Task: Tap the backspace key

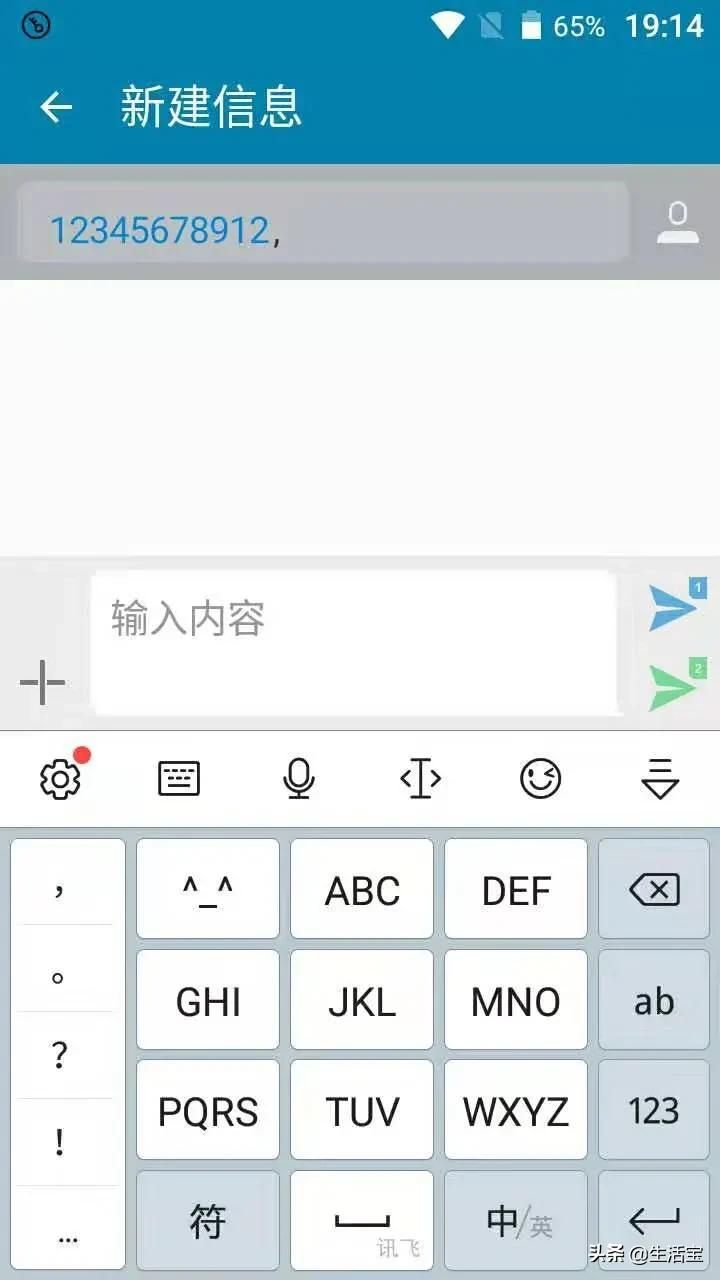Action: point(654,889)
